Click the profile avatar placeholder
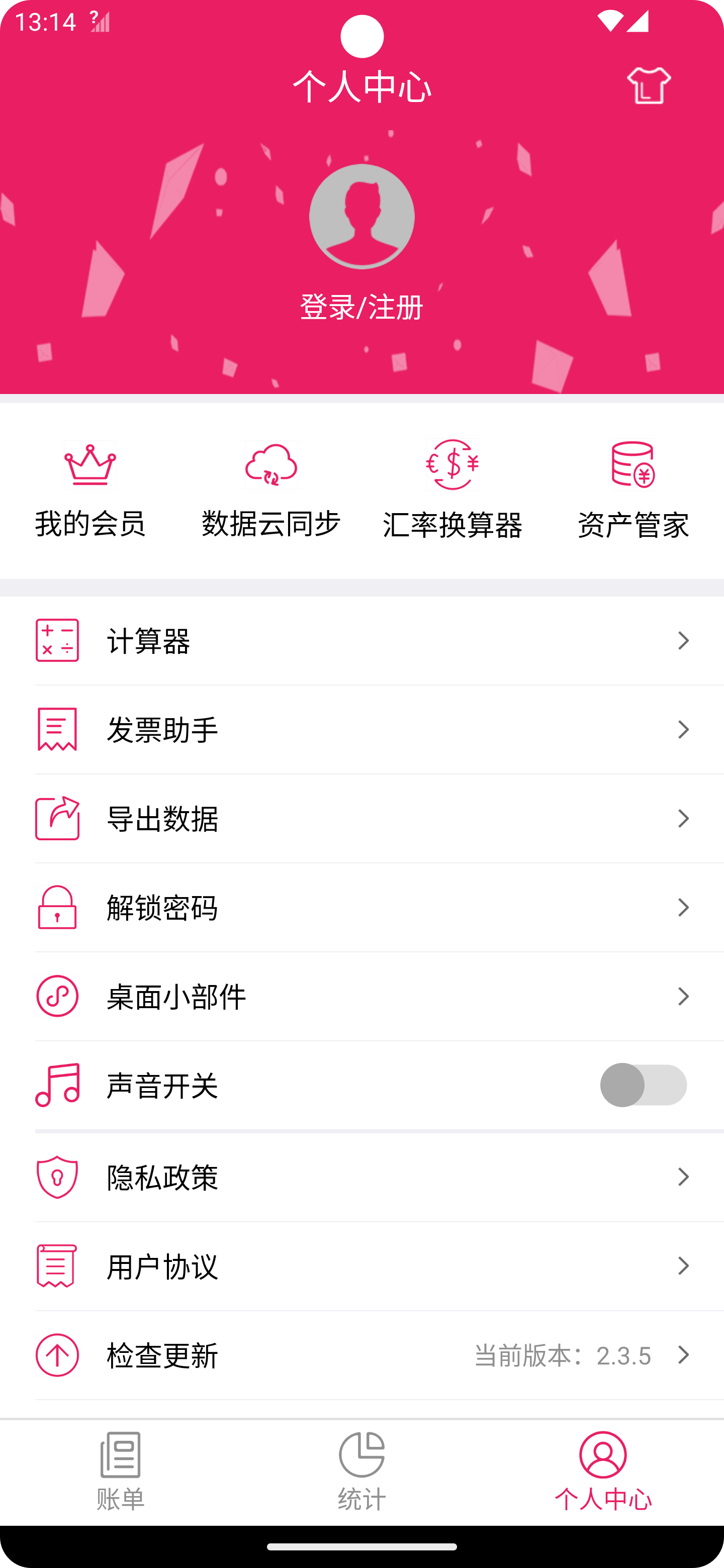The width and height of the screenshot is (724, 1568). pyautogui.click(x=361, y=216)
